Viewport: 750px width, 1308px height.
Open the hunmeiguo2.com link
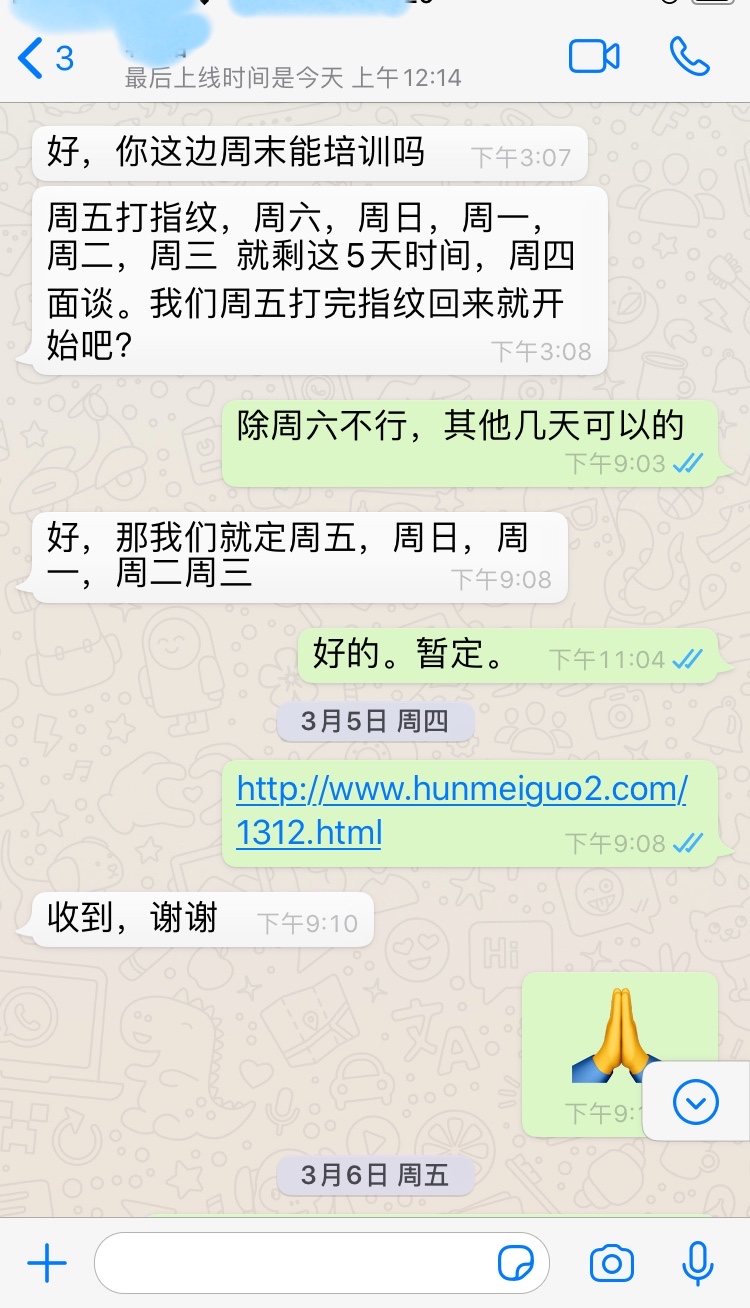[461, 811]
